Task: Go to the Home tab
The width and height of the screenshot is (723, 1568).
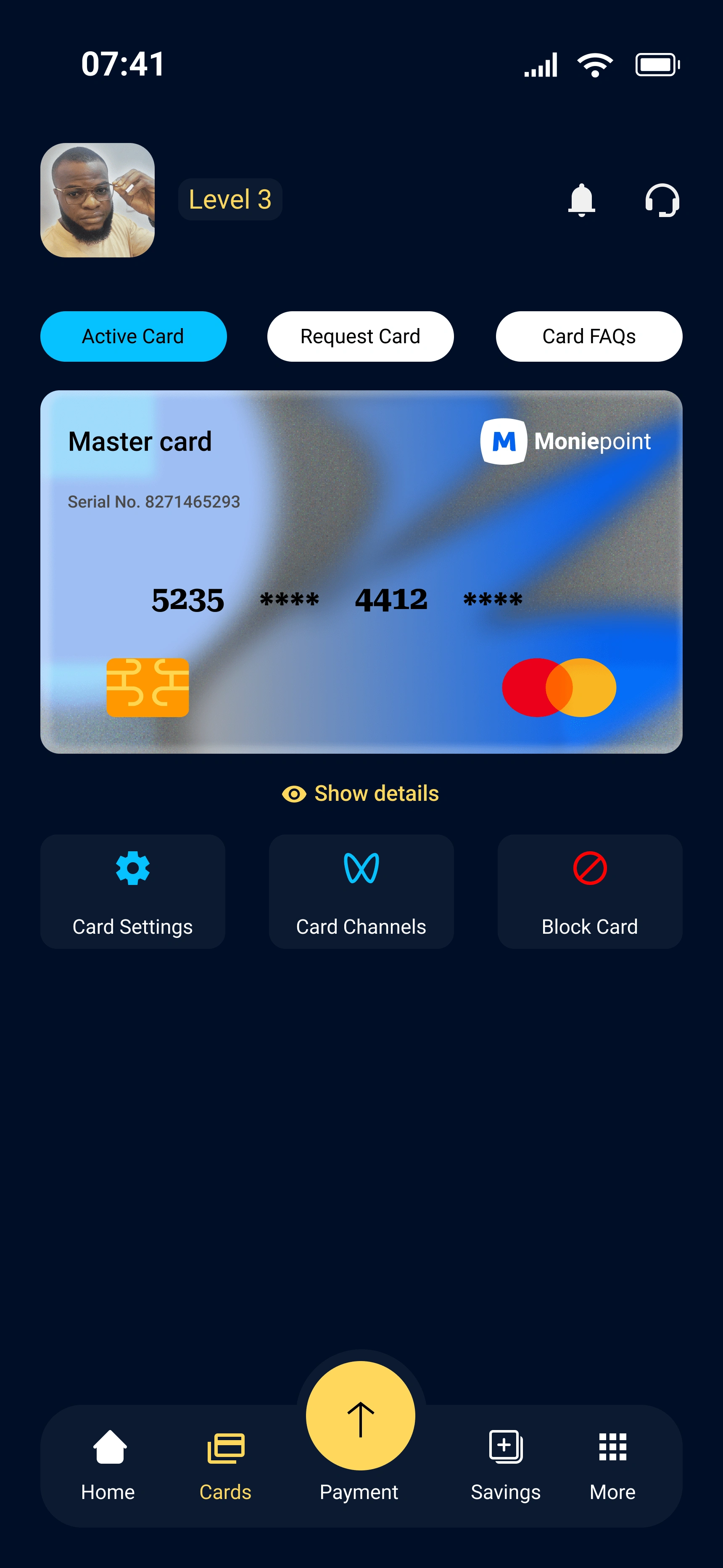Action: [x=108, y=1464]
